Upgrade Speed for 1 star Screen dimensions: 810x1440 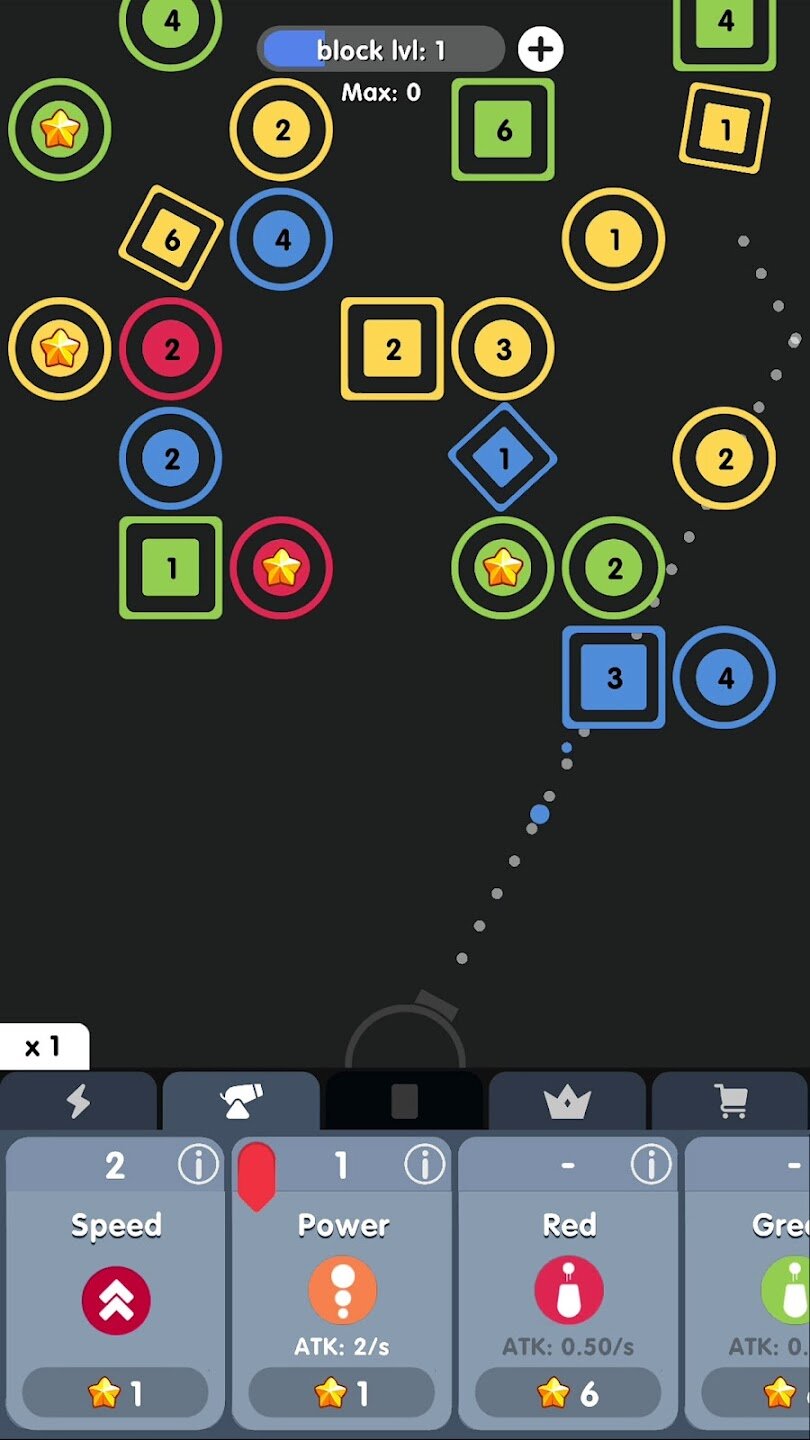115,1392
